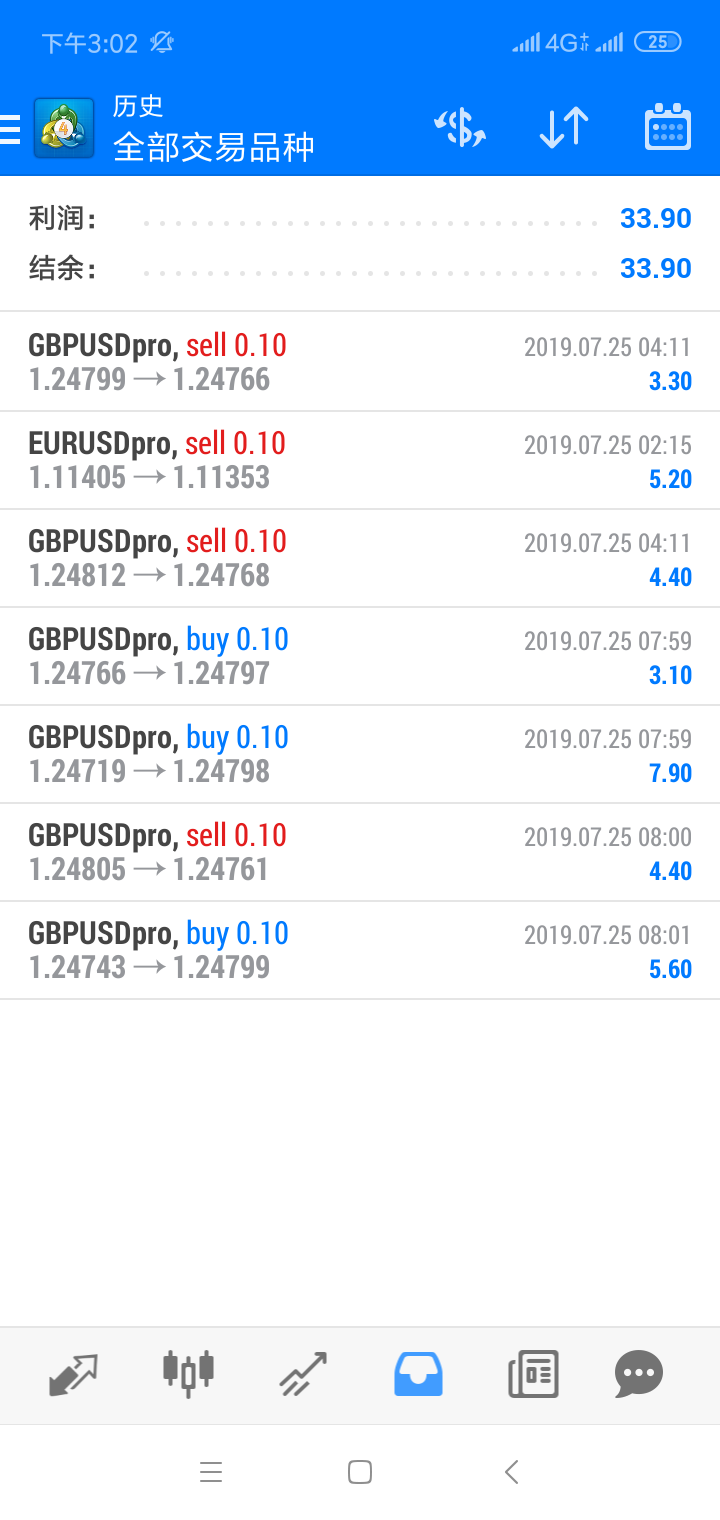The image size is (720, 1520).
Task: Open the calendar date range picker
Action: click(668, 127)
